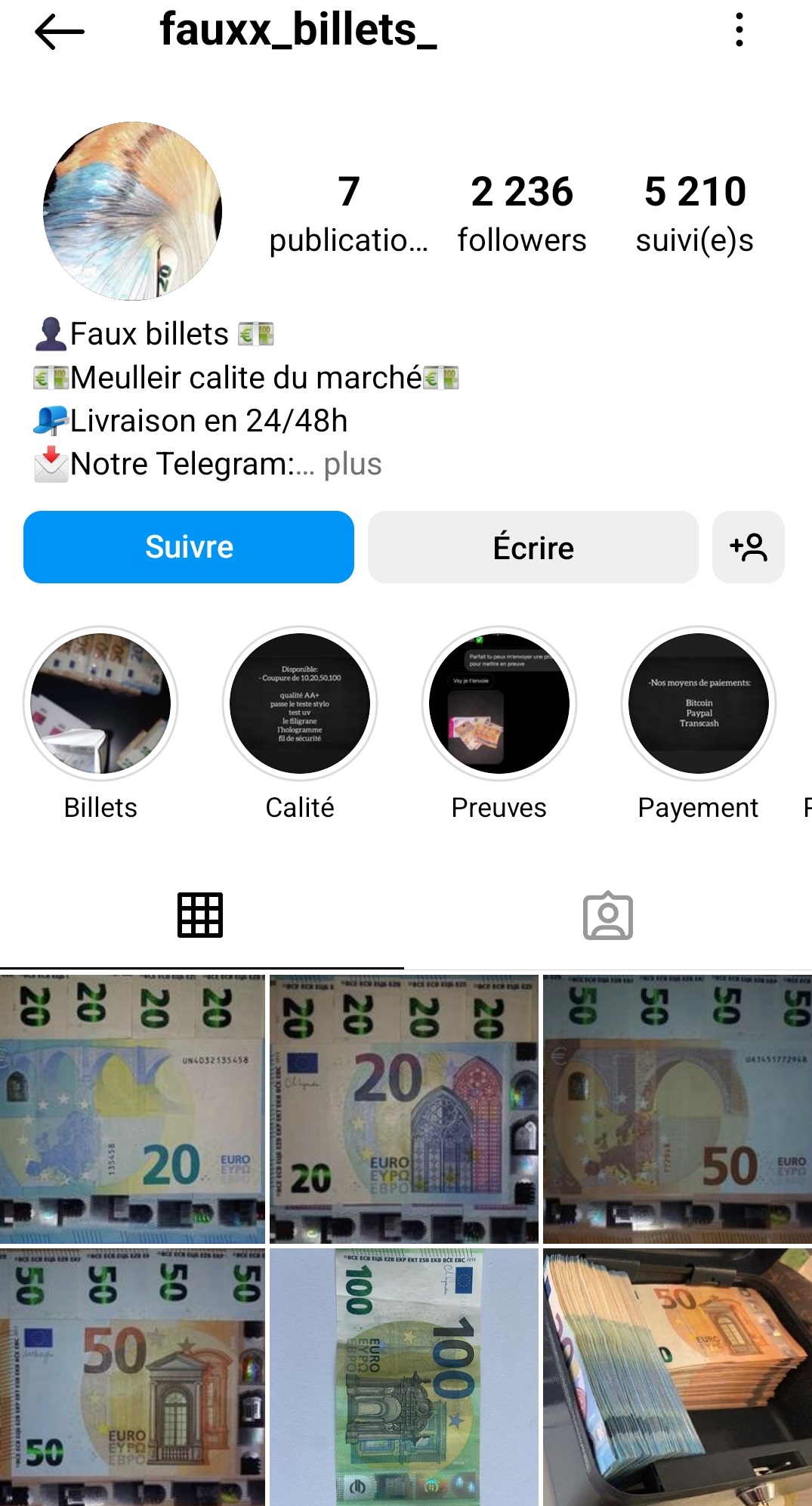Open the Billets story highlight
812x1506 pixels.
tap(100, 704)
